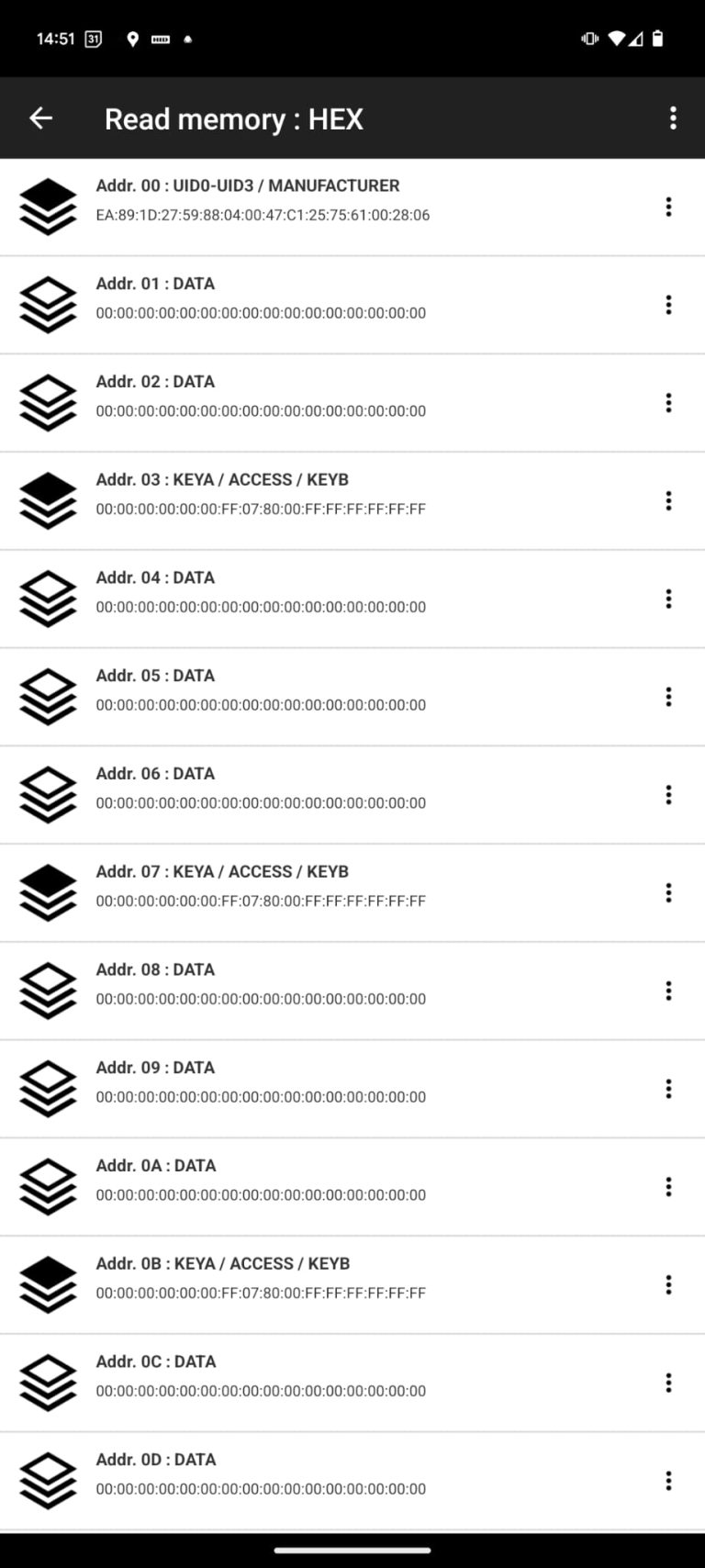
Task: Tap the sector icon beside Addr. 00 MANUFACTURER
Action: click(48, 204)
